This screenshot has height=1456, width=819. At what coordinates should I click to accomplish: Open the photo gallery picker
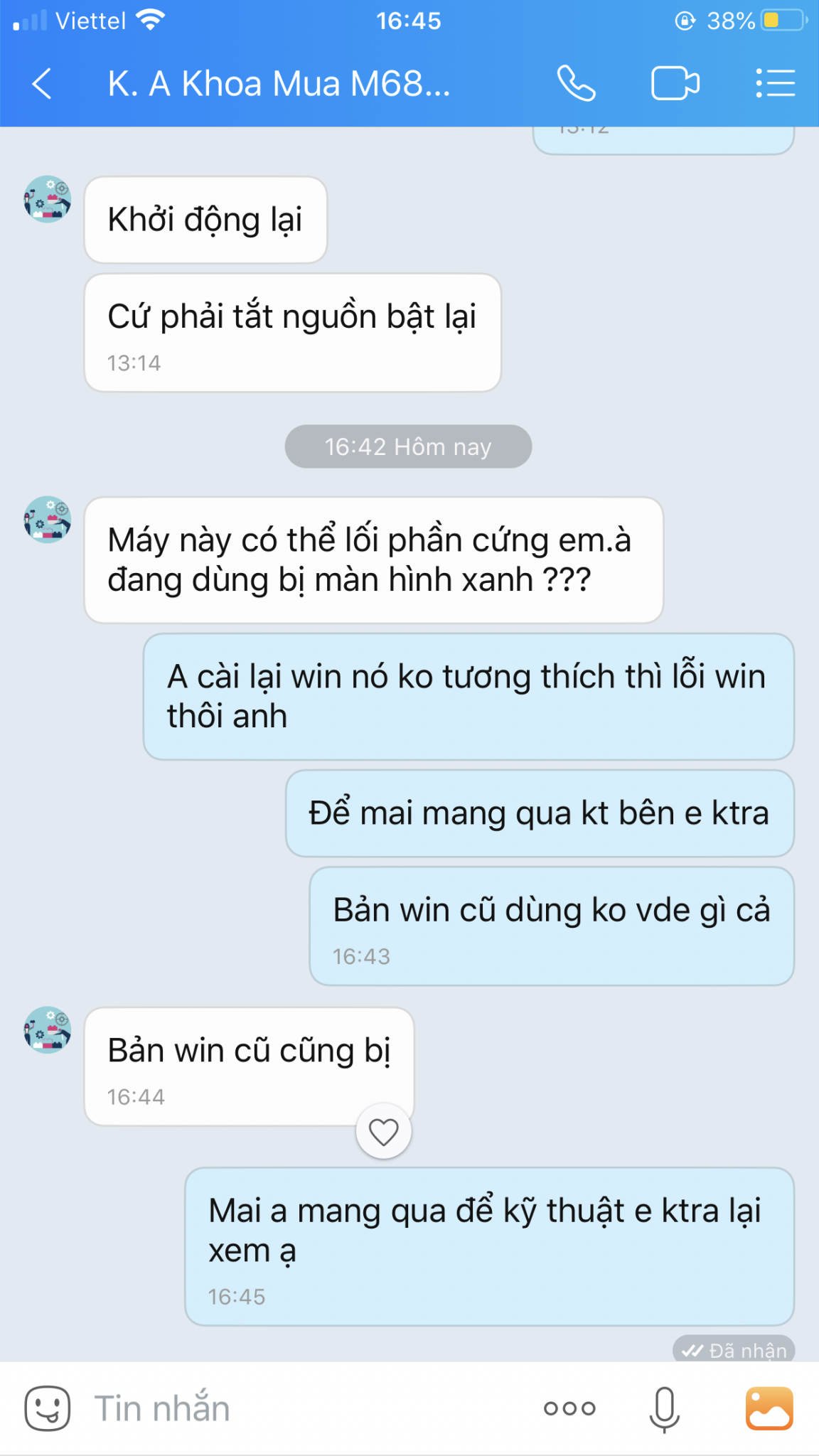(x=769, y=1408)
